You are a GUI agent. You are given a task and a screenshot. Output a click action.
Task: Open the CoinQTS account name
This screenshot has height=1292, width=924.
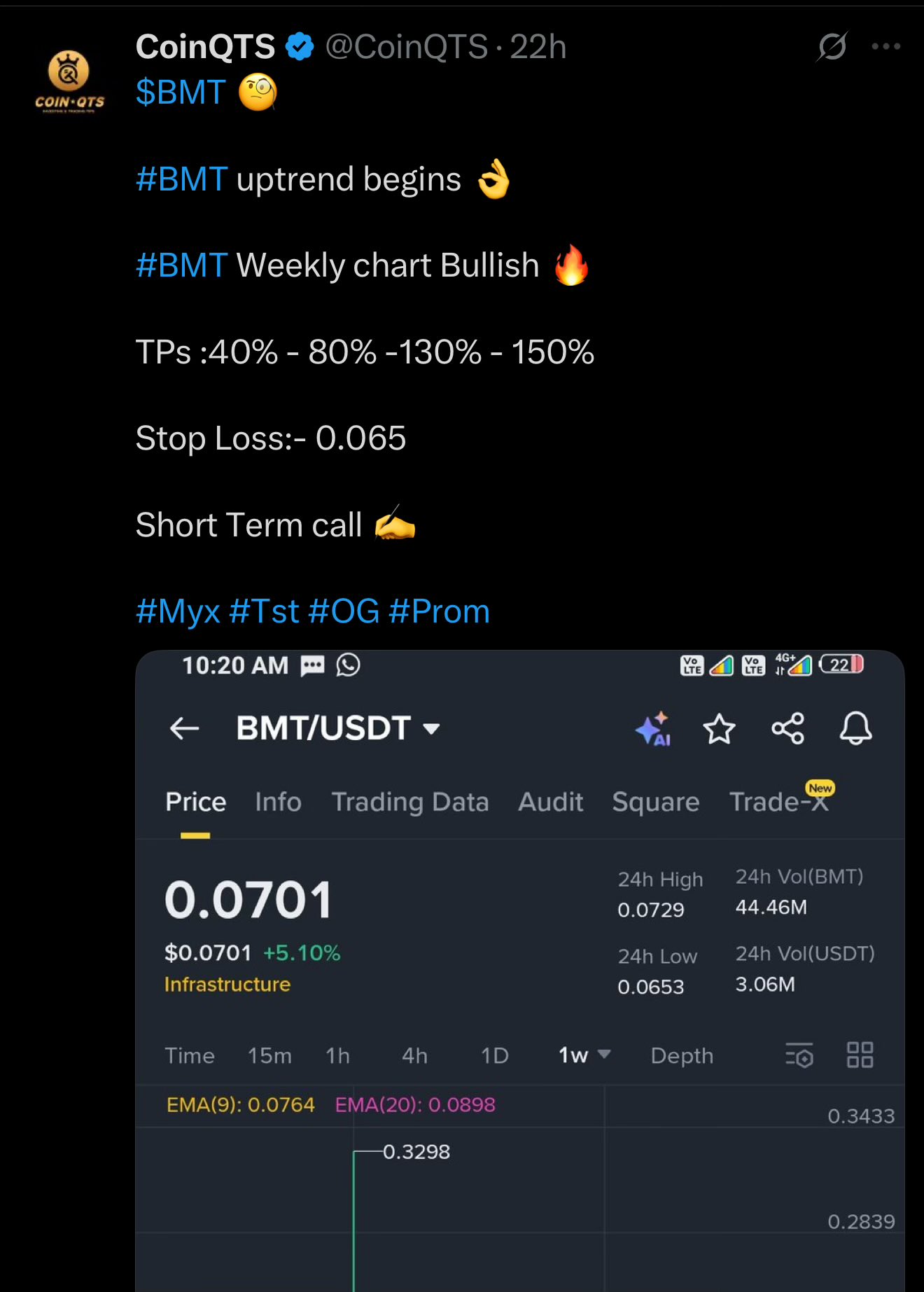205,47
